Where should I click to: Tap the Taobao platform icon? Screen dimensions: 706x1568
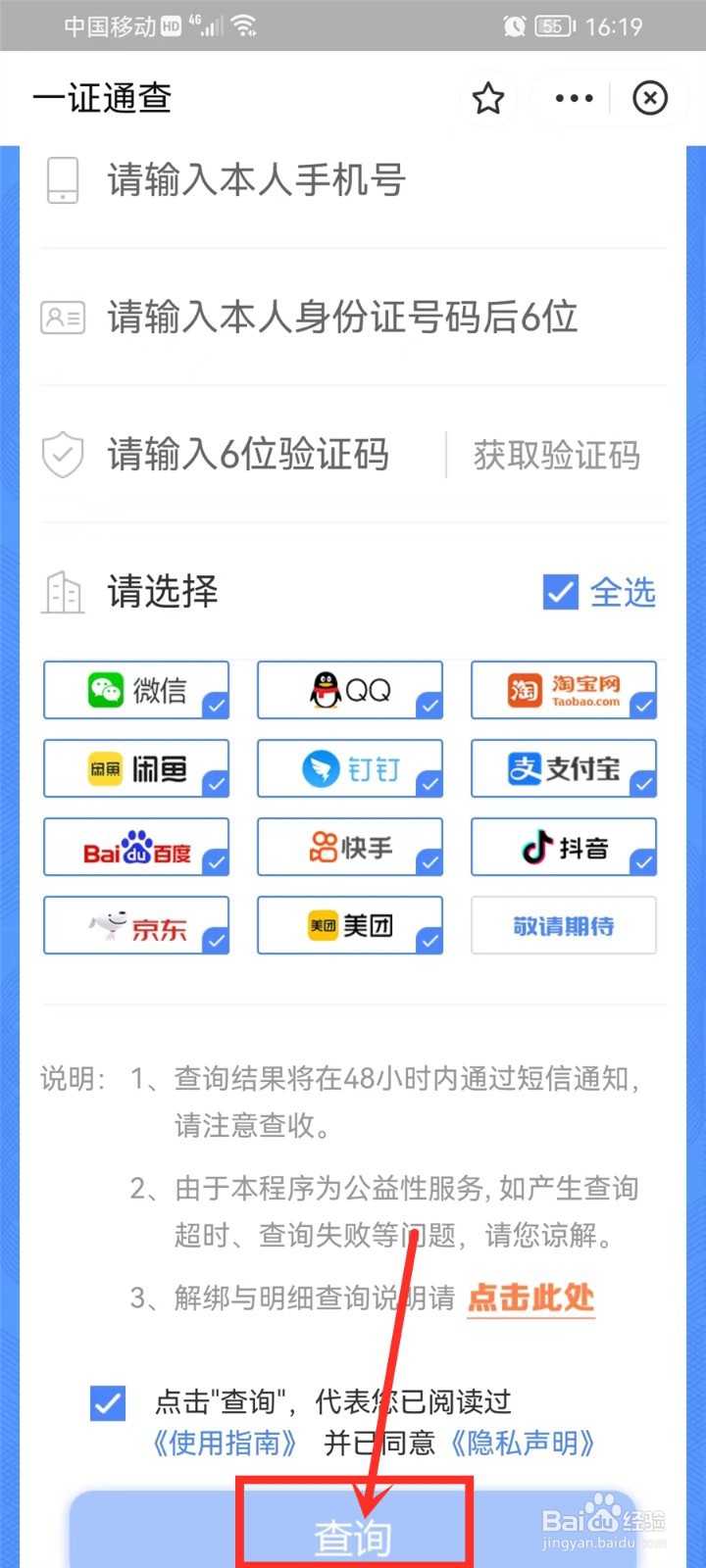(x=563, y=690)
